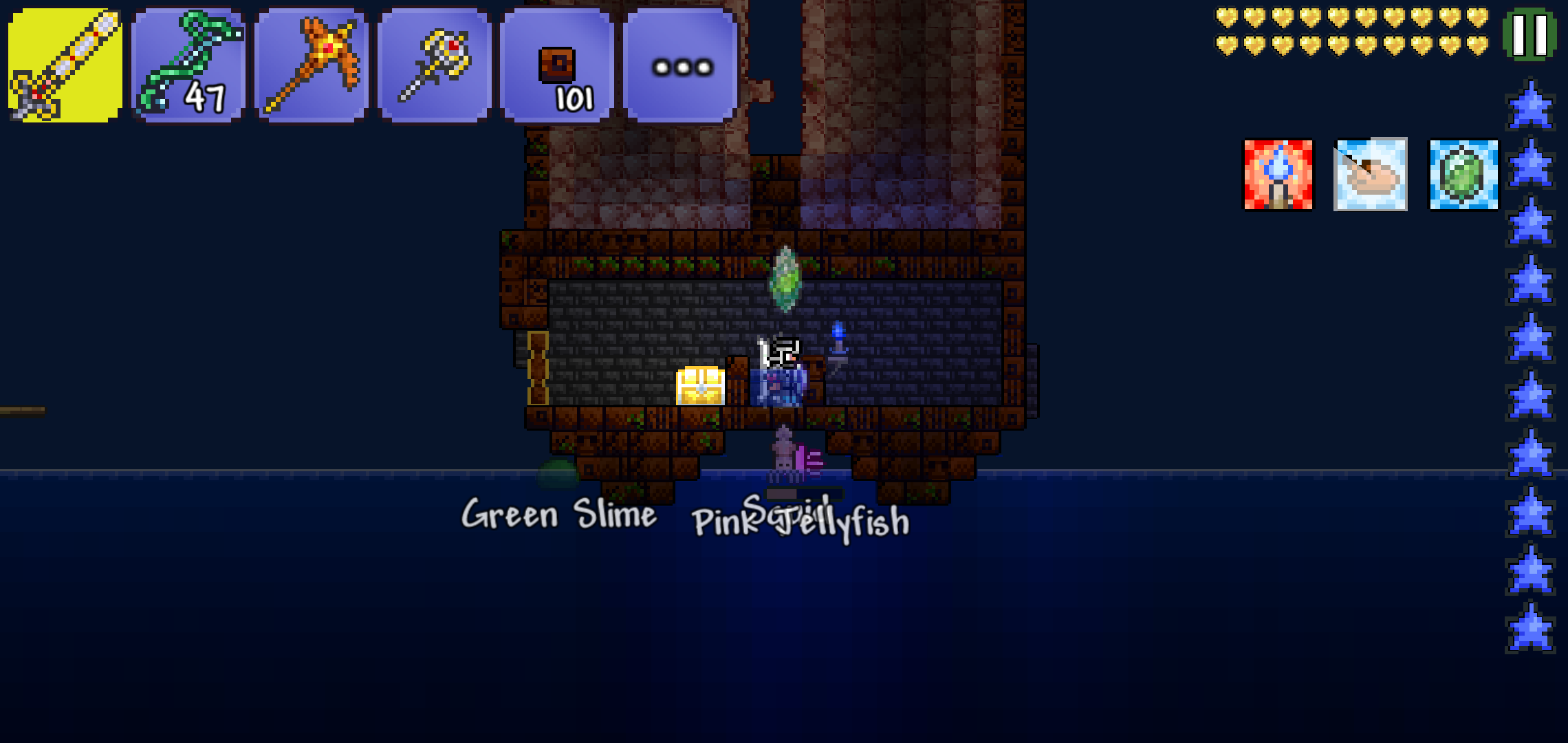Select the gem staff hotbar slot
The width and height of the screenshot is (1568, 743).
click(435, 66)
